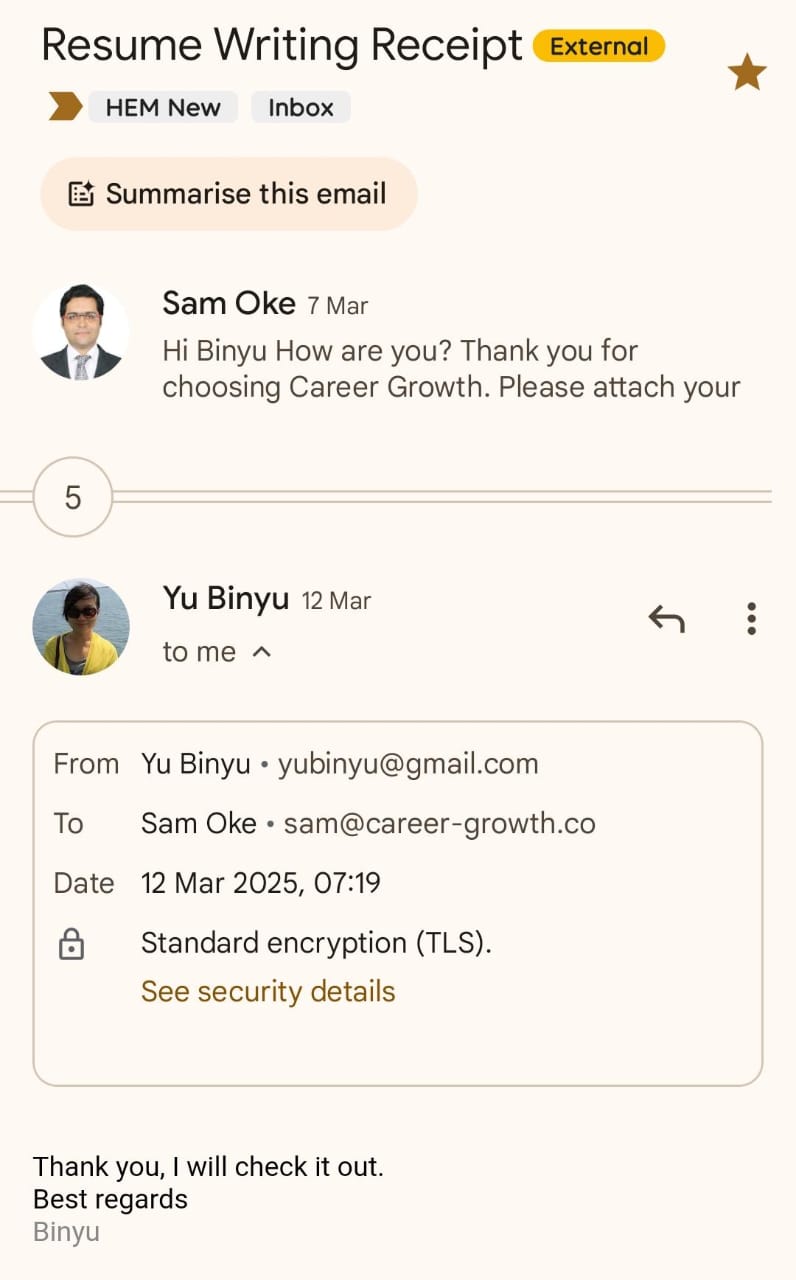The height and width of the screenshot is (1280, 796).
Task: Open the See security details link
Action: coord(268,991)
